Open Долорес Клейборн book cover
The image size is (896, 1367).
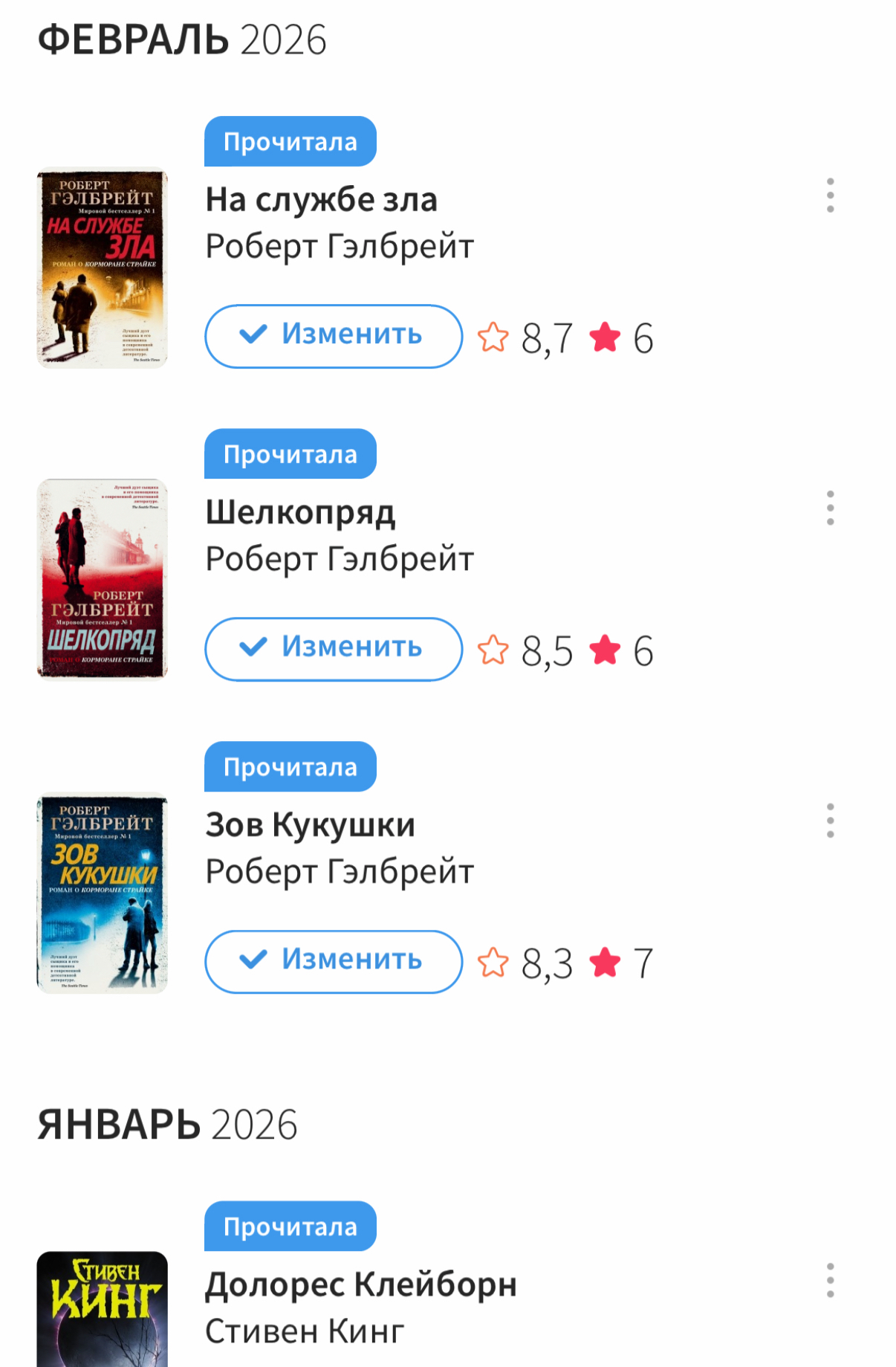pyautogui.click(x=103, y=1310)
